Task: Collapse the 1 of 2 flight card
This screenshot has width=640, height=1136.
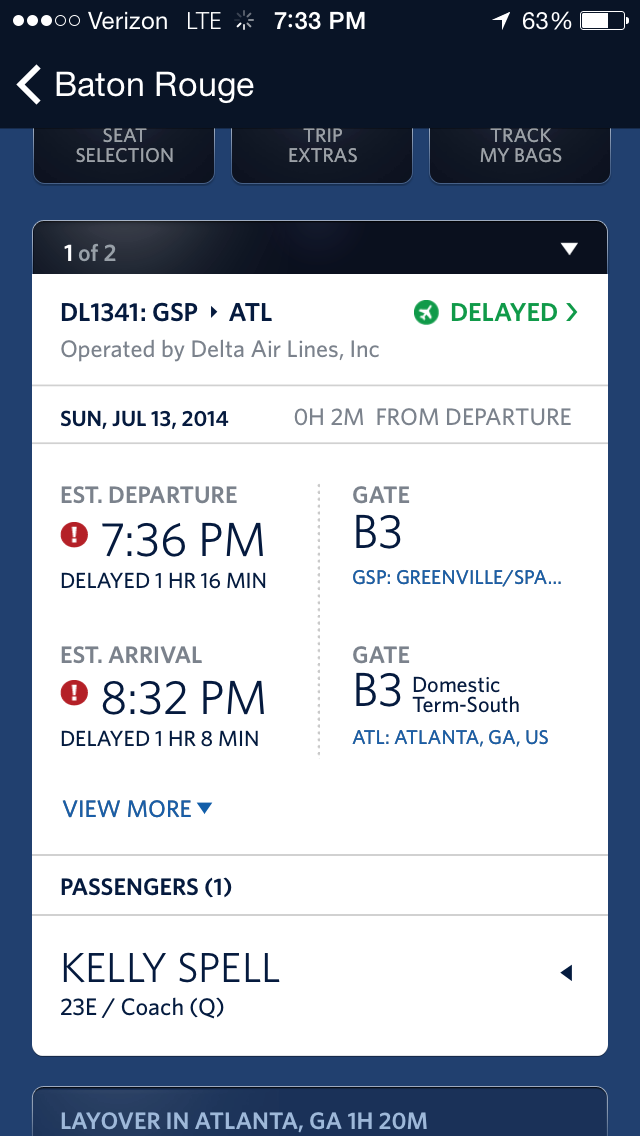Action: (x=569, y=249)
